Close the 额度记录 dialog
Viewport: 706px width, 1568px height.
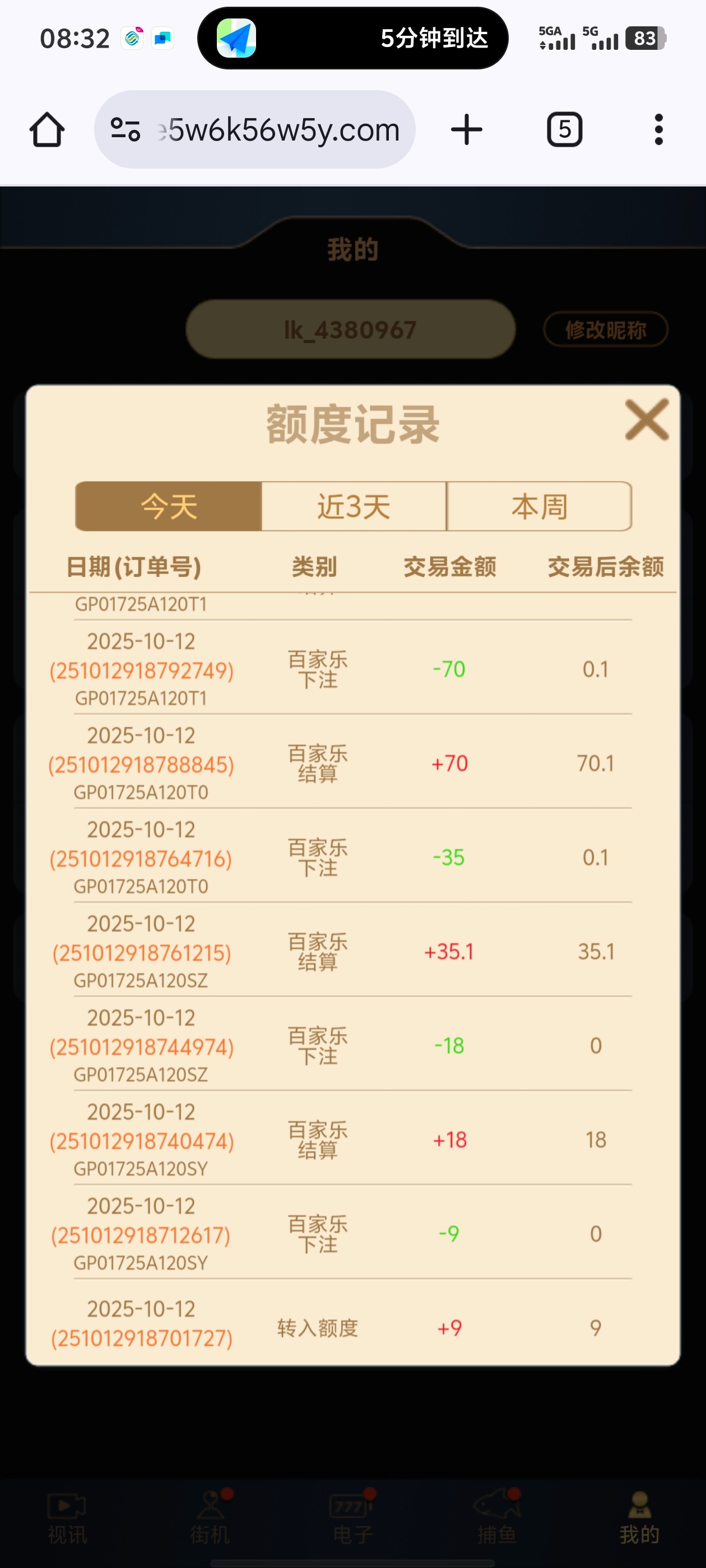(x=646, y=420)
